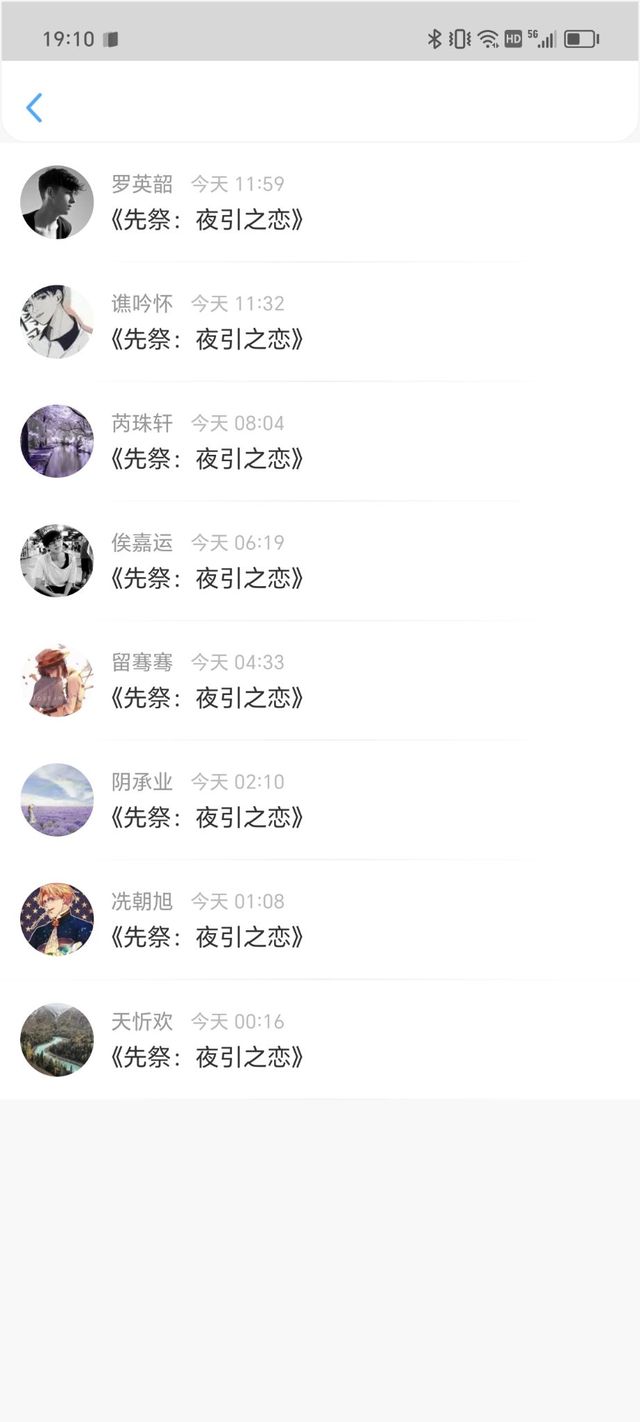Open 侯嘉运's entry from 今天 06:19
Screen dimensions: 640x1422
320,561
